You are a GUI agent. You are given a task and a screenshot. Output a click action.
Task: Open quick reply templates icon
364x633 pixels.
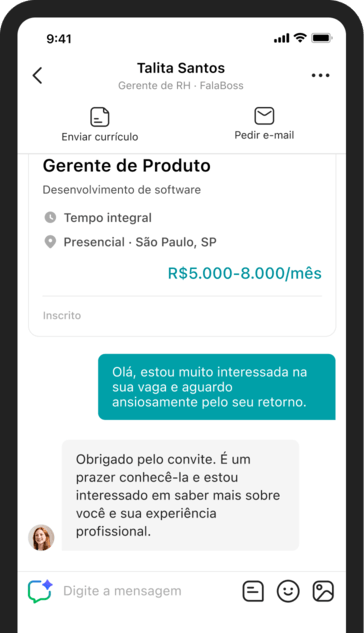(253, 591)
